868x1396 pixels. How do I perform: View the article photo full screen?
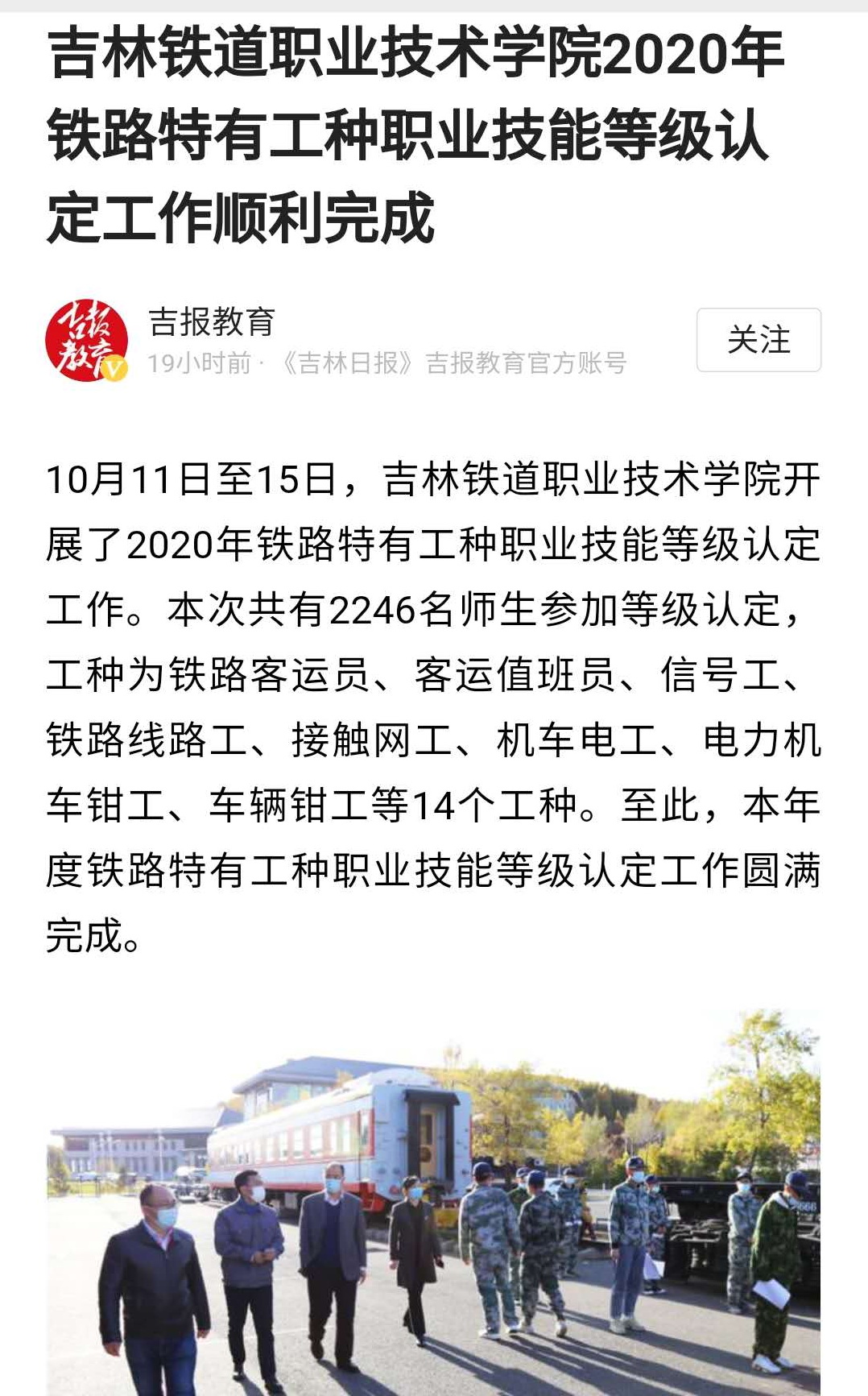(x=433, y=1200)
